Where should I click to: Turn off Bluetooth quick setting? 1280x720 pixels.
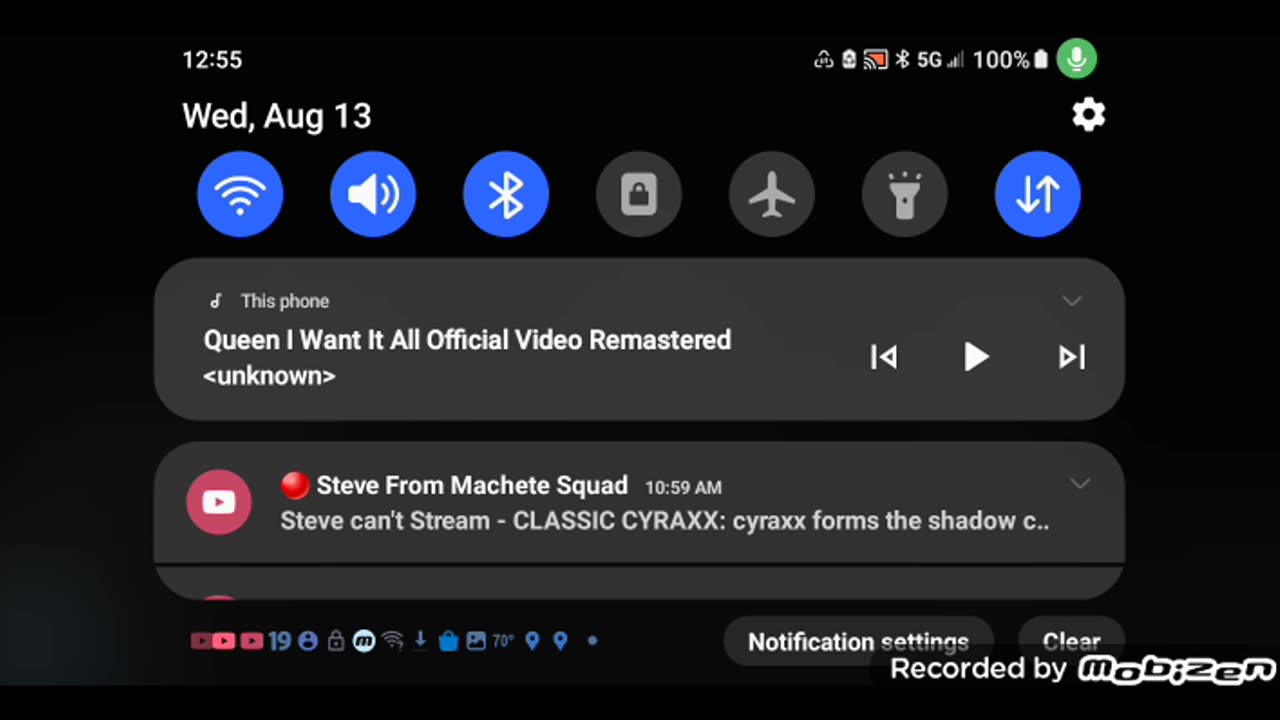[x=506, y=194]
